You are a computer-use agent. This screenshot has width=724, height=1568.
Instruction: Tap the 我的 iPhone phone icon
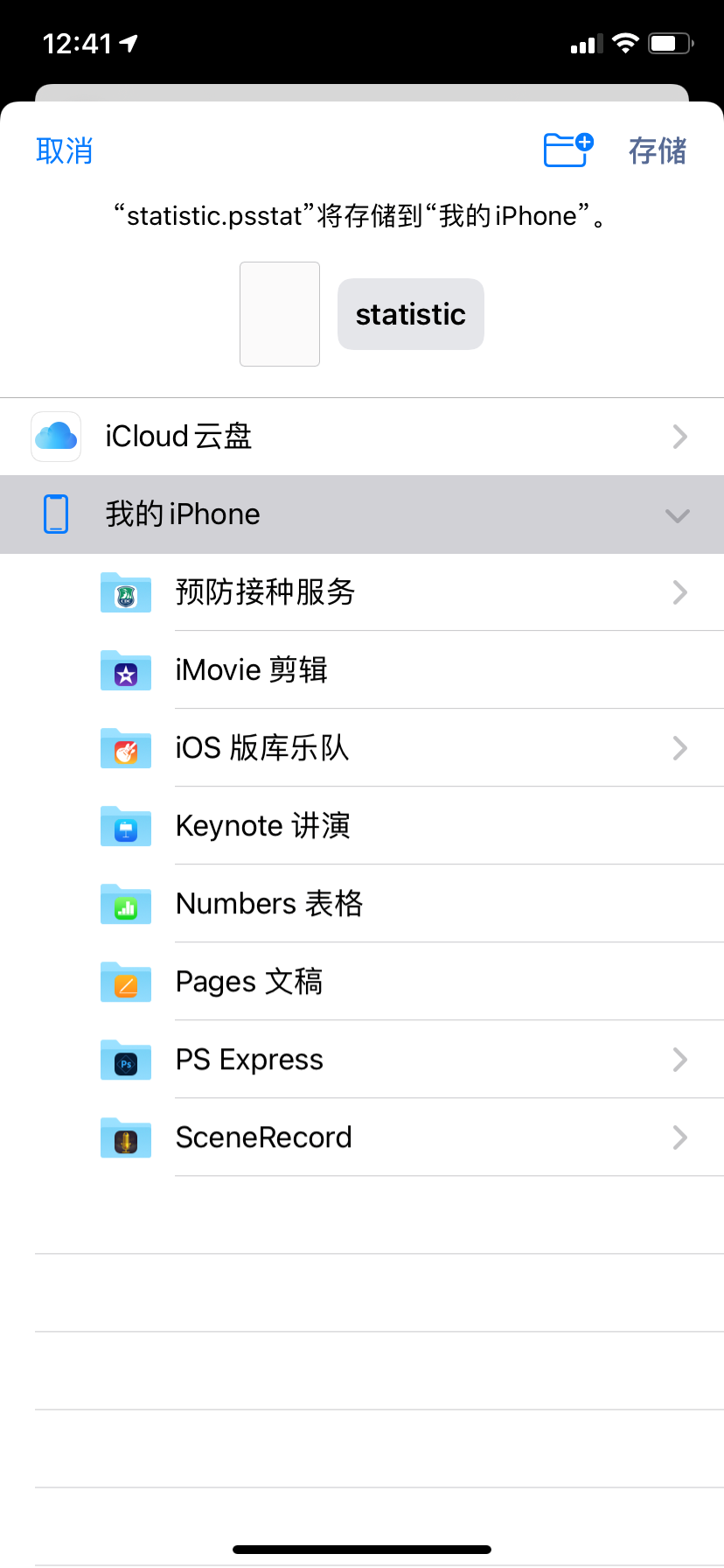click(x=55, y=514)
